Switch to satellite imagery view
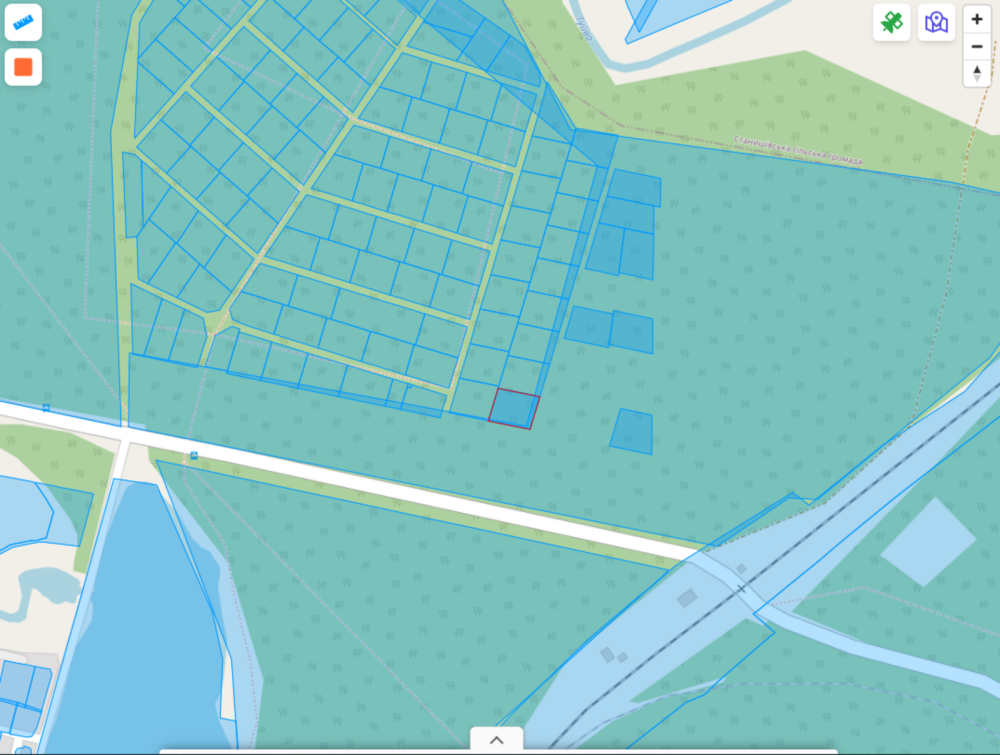 tap(891, 22)
